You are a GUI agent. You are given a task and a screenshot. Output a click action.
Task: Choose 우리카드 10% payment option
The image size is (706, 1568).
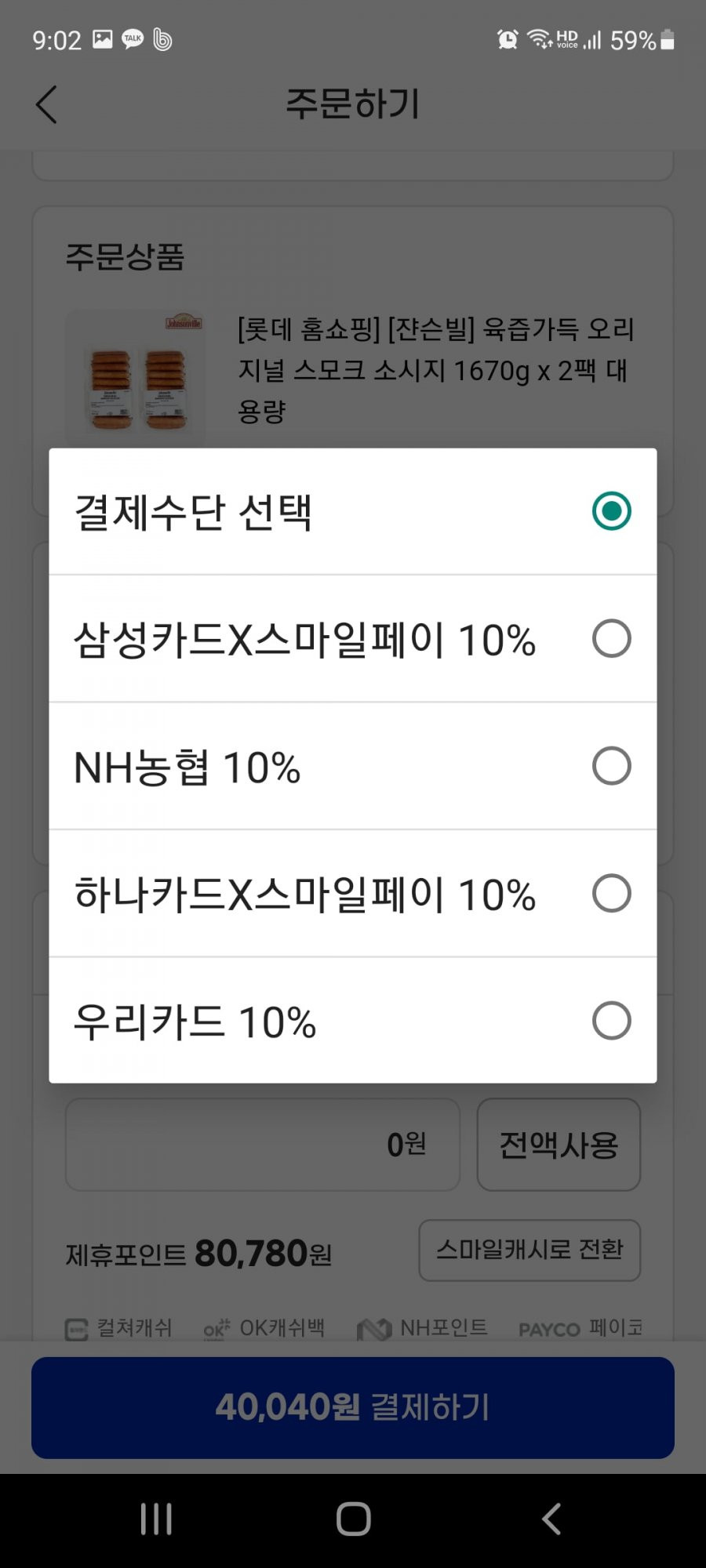[x=353, y=1021]
